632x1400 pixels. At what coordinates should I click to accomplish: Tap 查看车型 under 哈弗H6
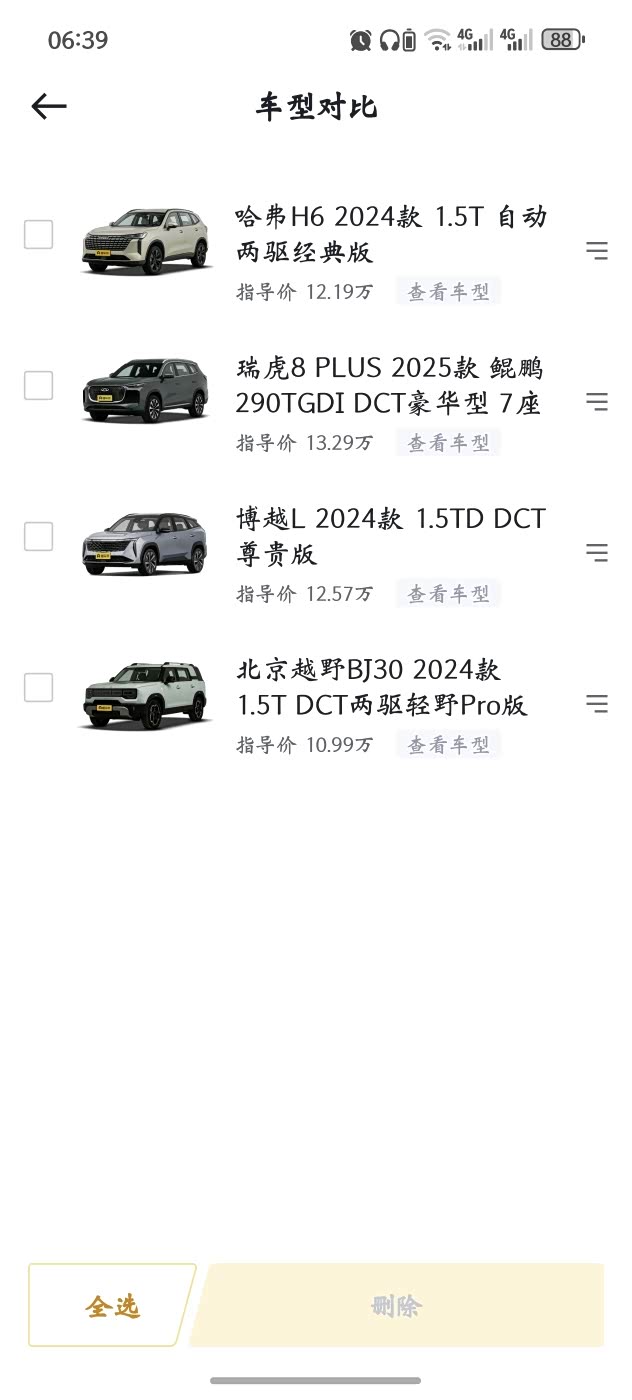pos(448,292)
